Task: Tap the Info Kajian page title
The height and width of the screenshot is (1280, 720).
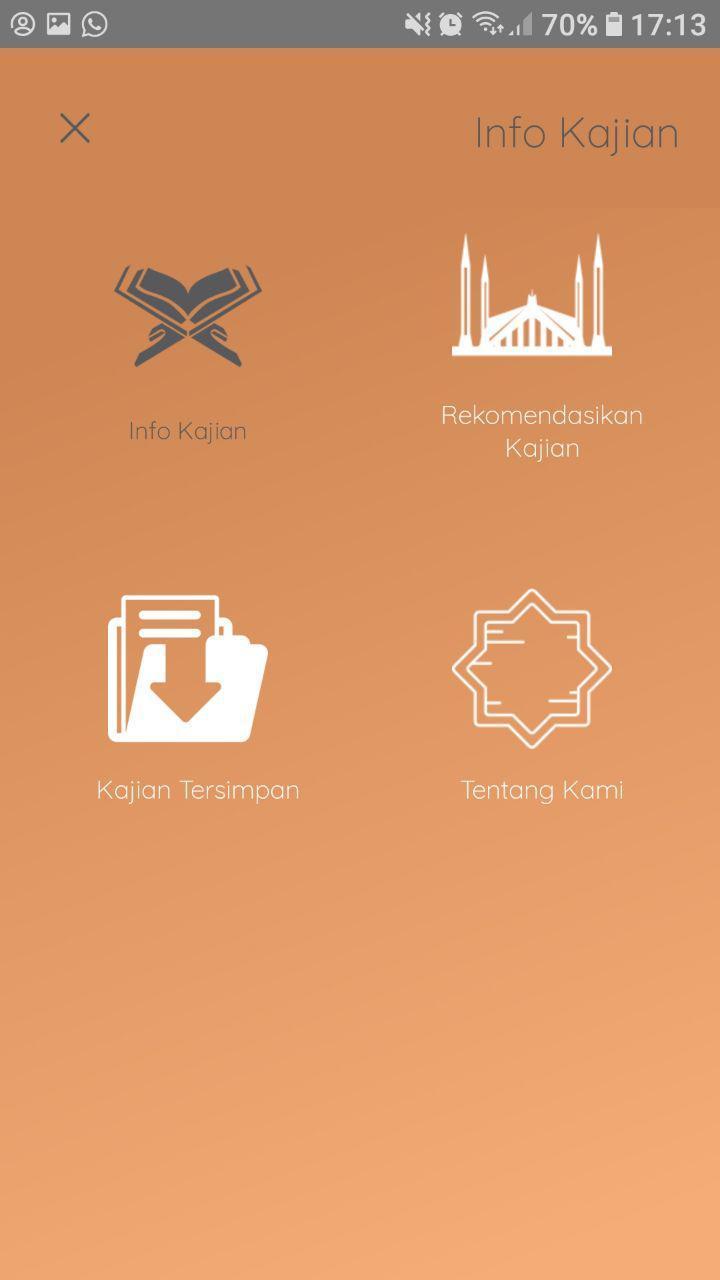Action: (x=578, y=133)
